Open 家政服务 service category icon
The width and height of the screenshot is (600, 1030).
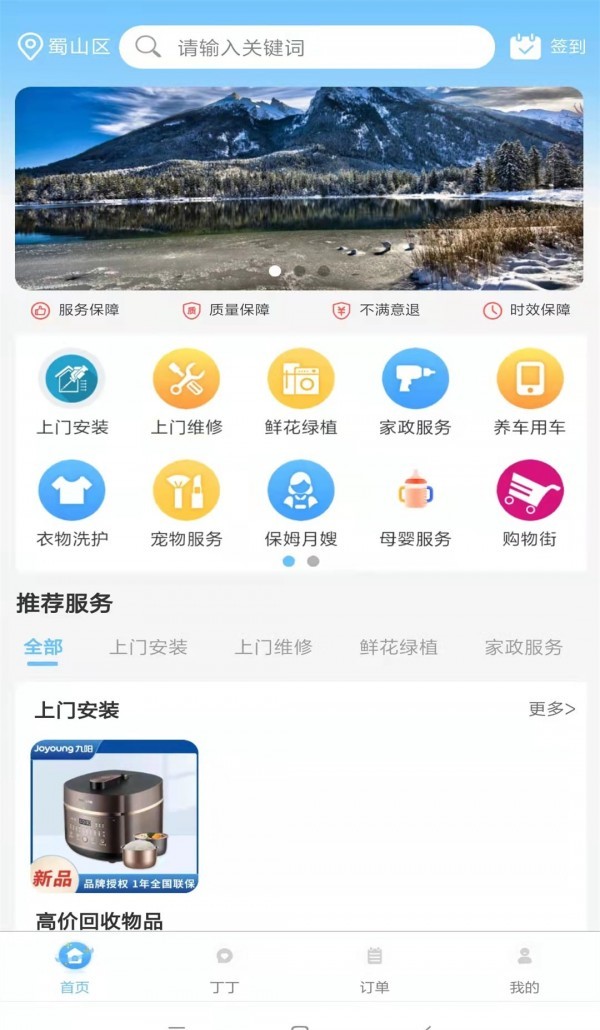(x=415, y=381)
